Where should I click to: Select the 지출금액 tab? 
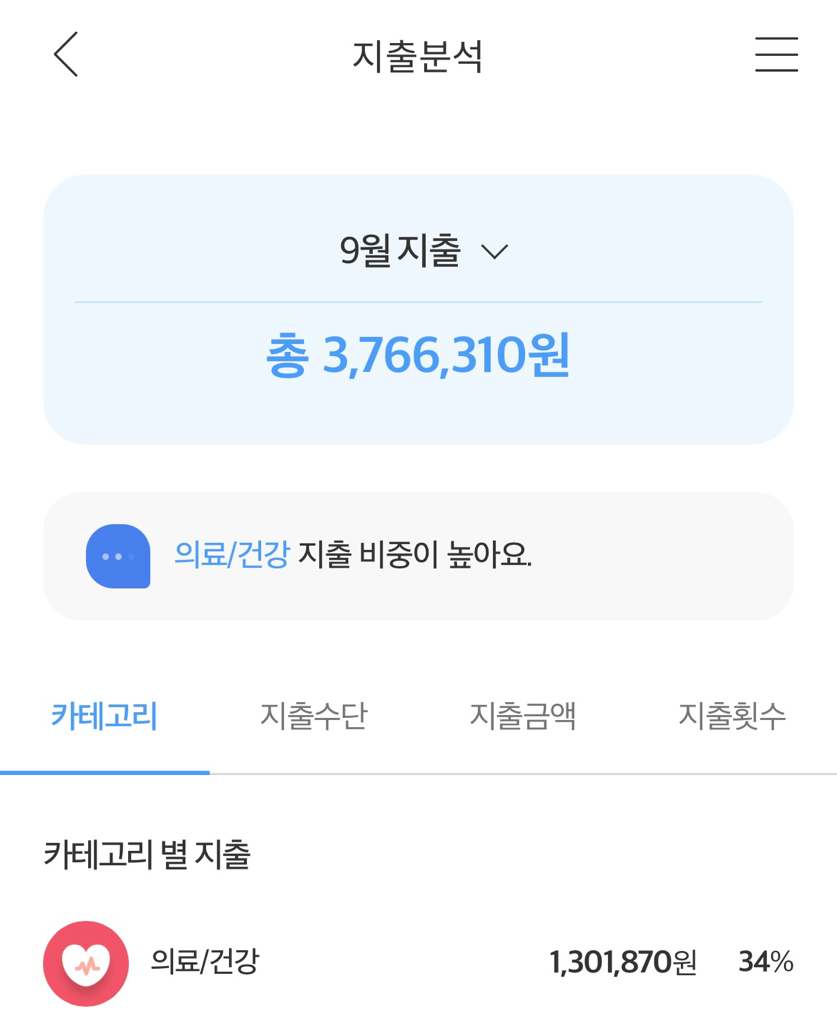(522, 716)
